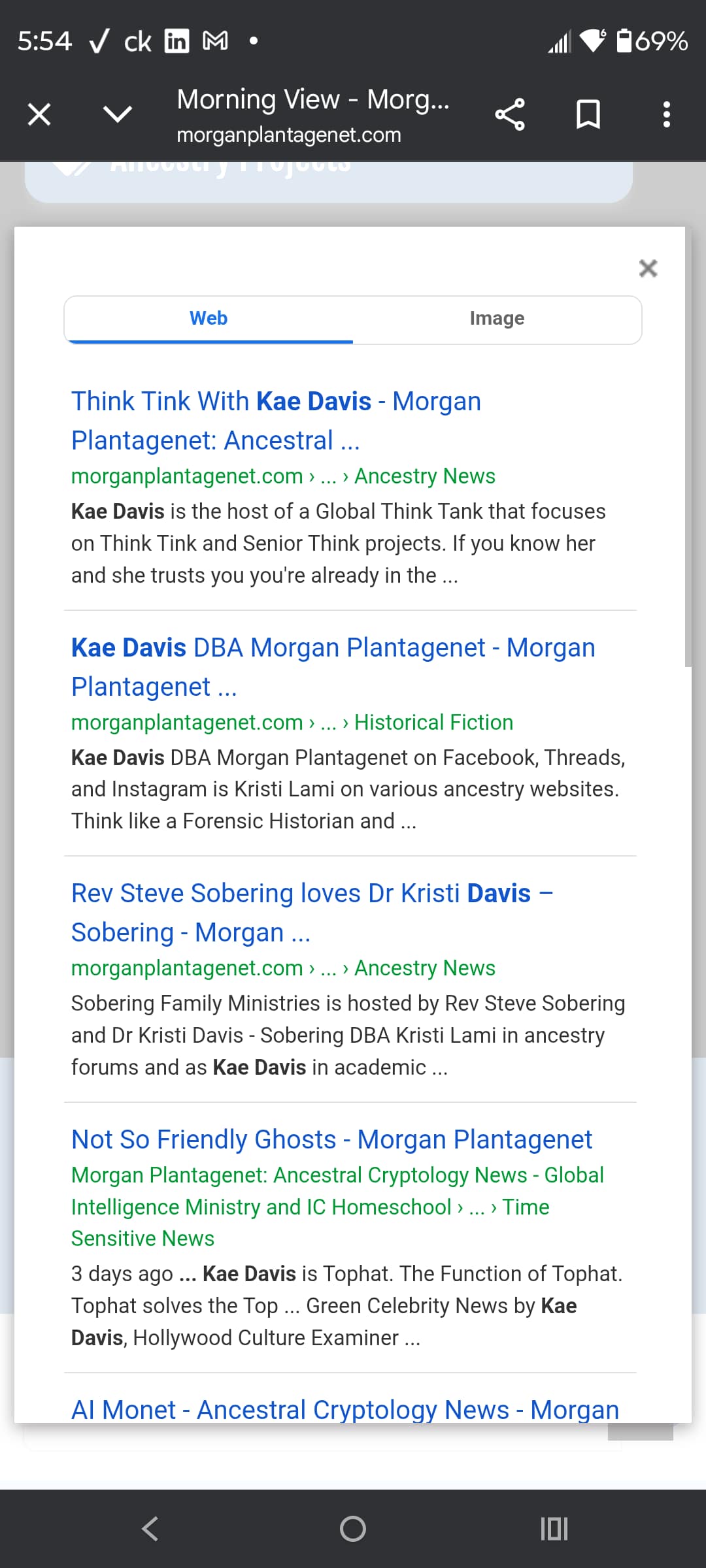Select the Web results tab

209,319
